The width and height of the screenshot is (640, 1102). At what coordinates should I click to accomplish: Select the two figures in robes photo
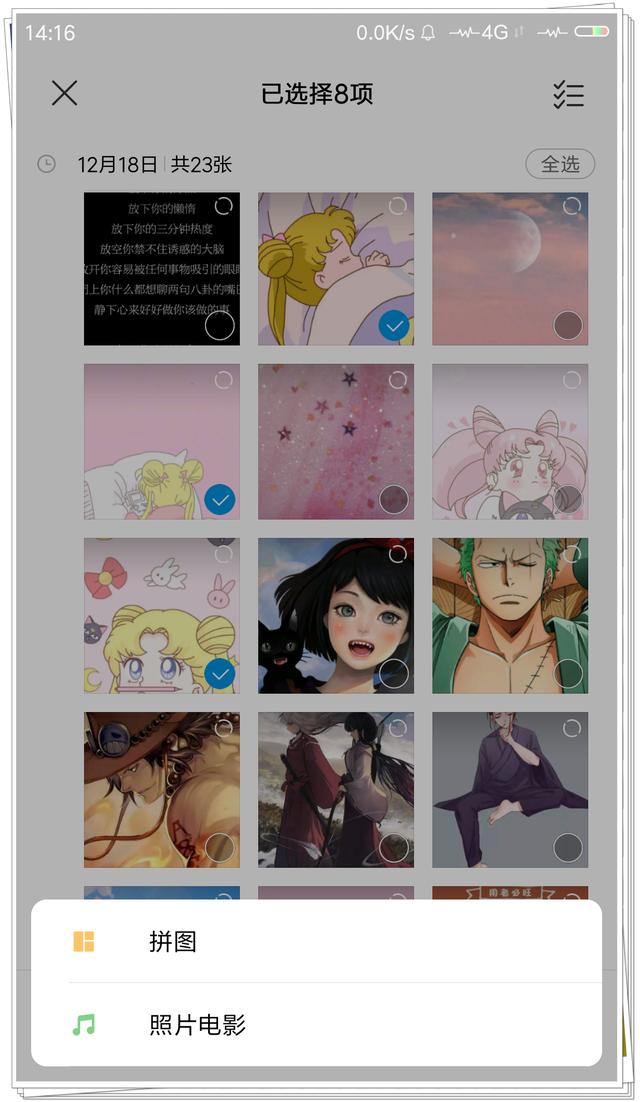pos(336,790)
